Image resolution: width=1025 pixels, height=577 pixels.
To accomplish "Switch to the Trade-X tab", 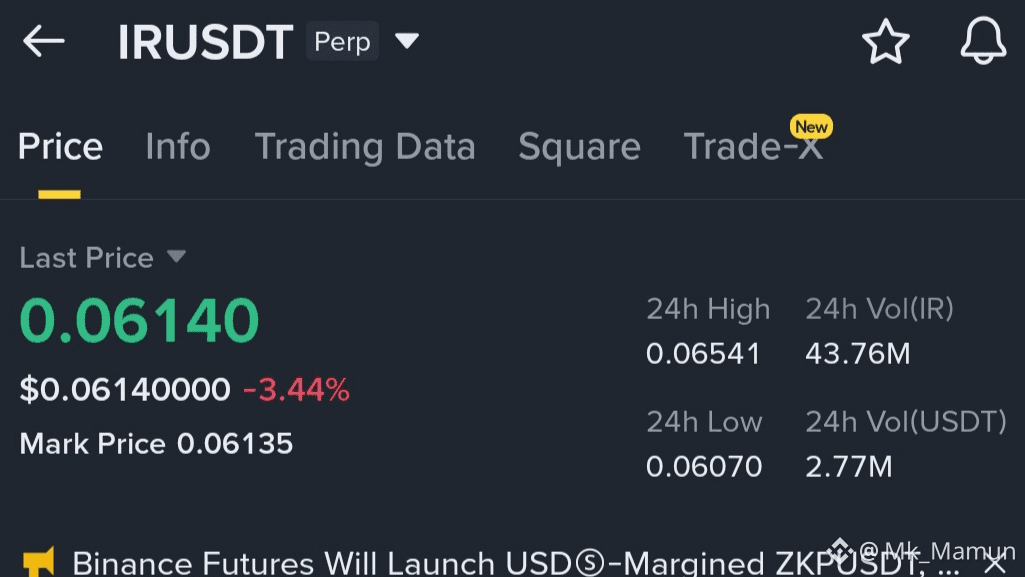I will click(753, 147).
